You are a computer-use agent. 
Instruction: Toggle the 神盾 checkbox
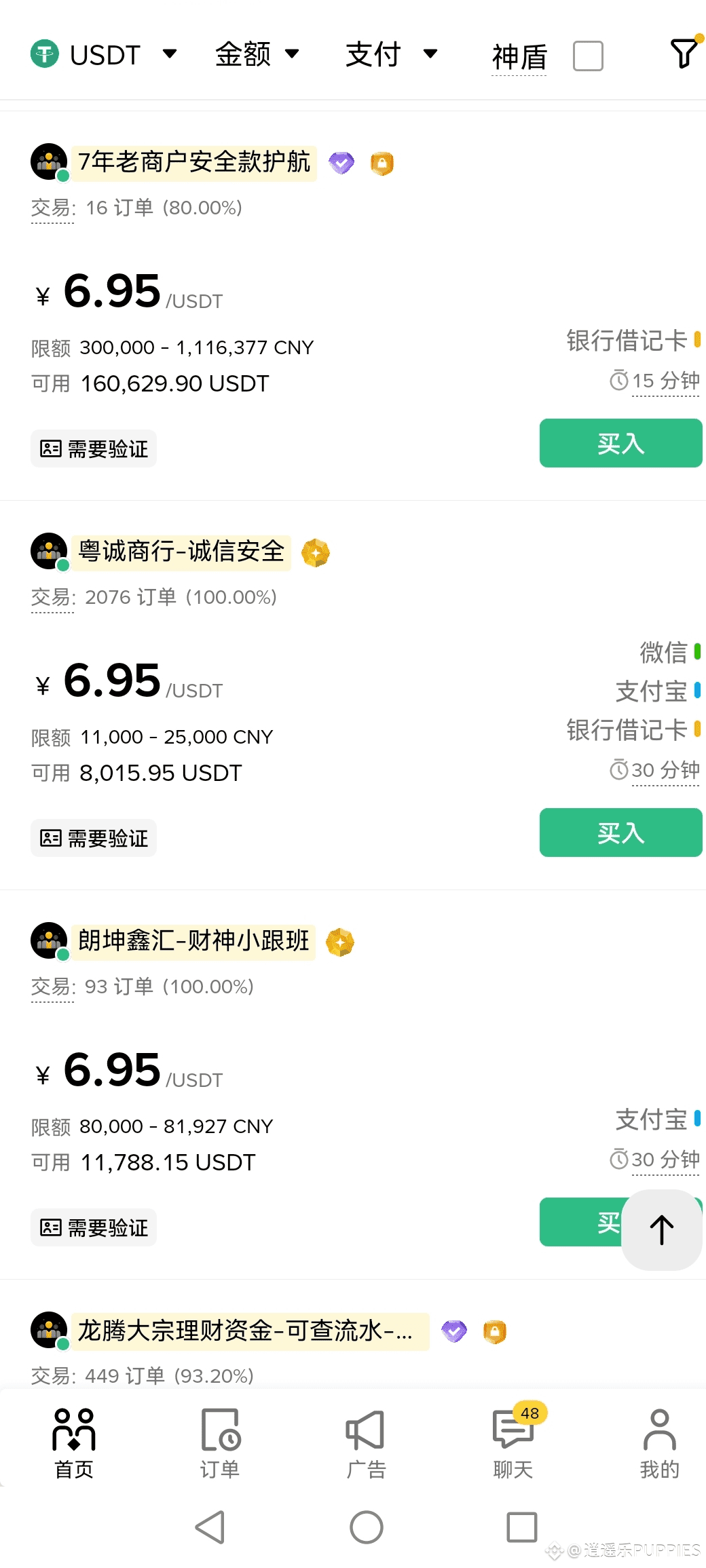(587, 56)
